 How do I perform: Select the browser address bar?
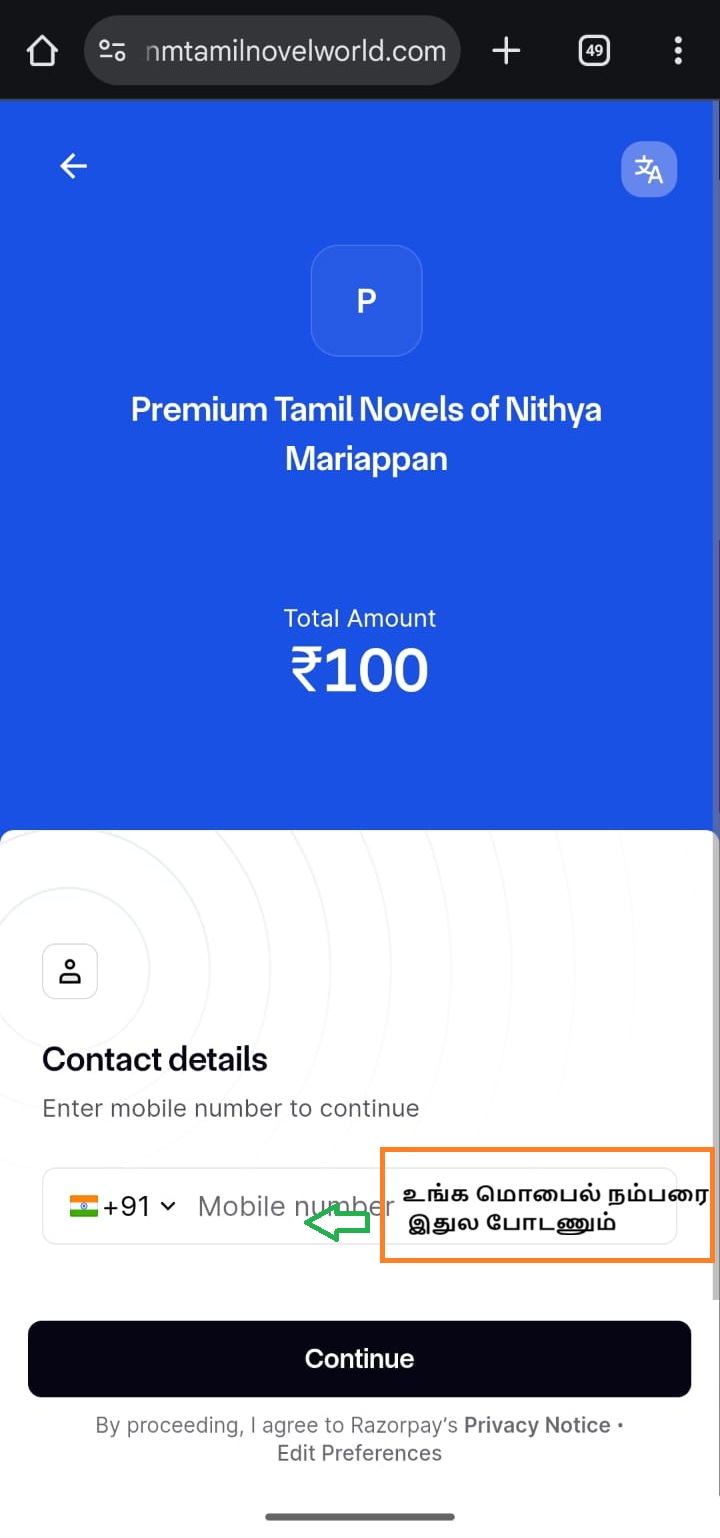point(290,50)
